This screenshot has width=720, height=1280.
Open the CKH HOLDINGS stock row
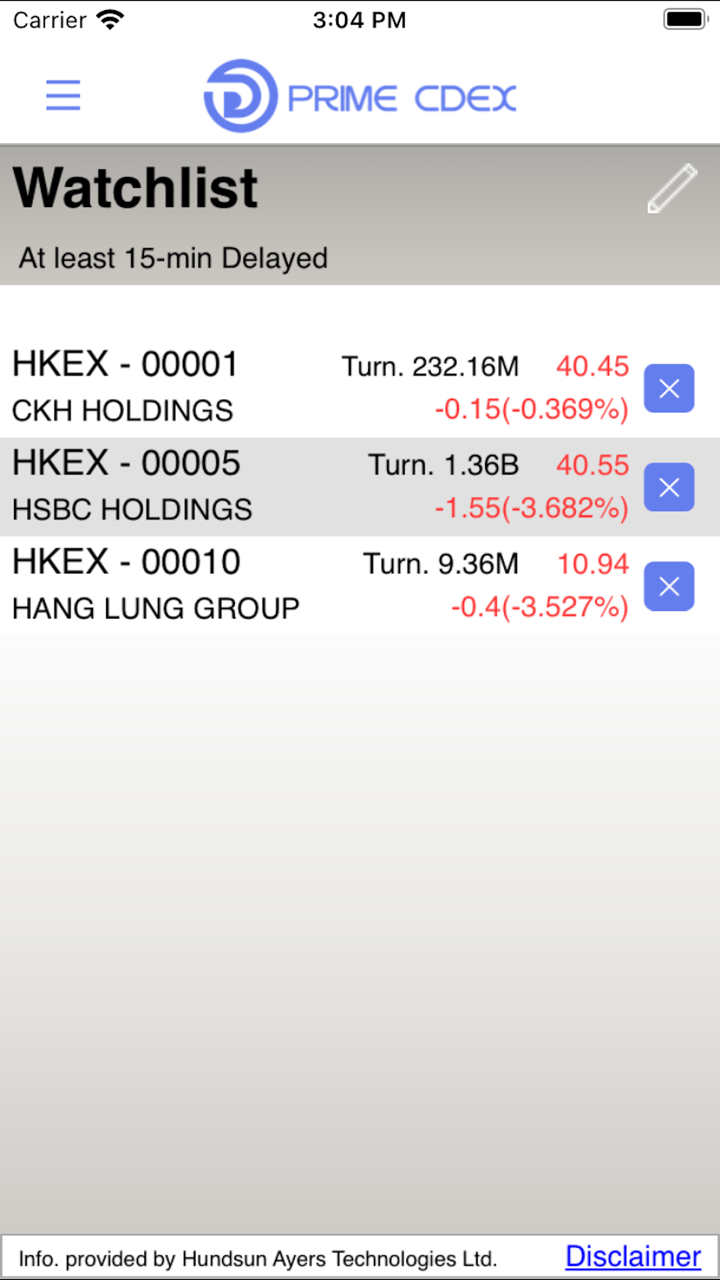300,388
